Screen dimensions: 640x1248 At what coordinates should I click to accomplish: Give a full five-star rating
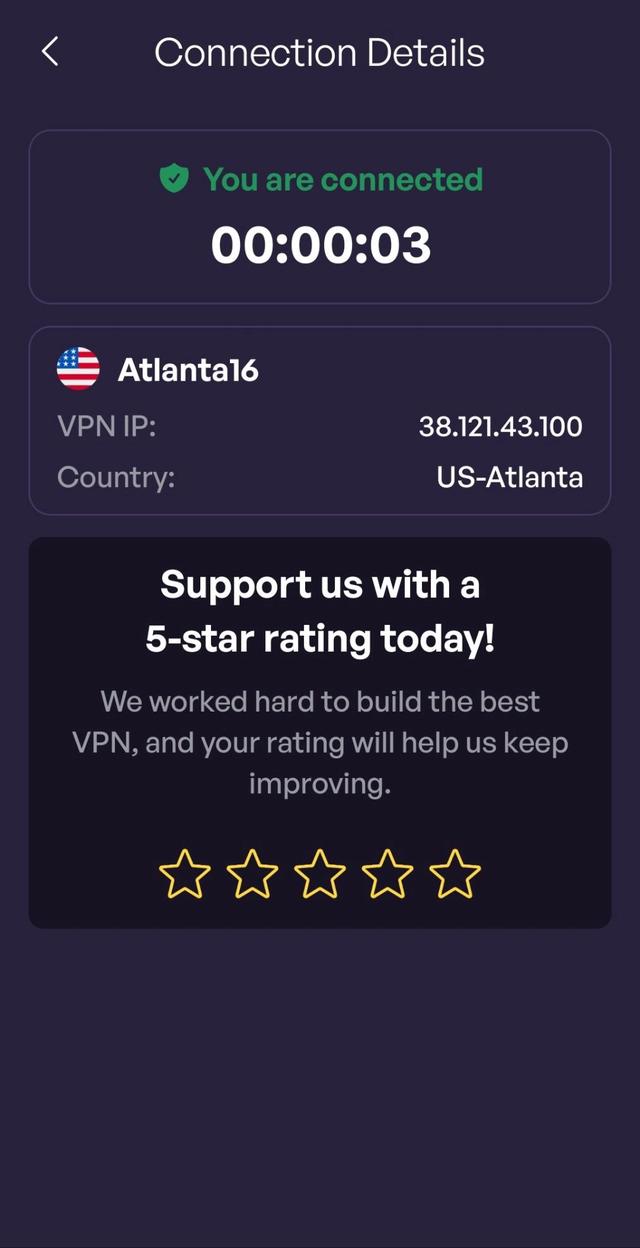tap(455, 874)
